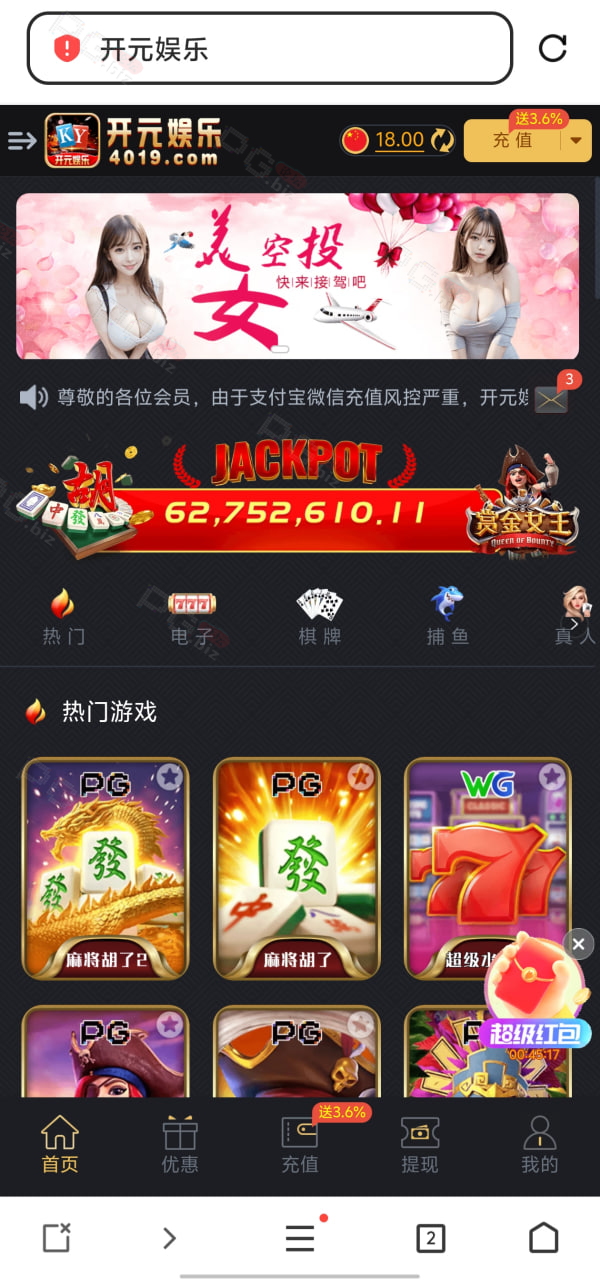Open the browser tabs switcher showing 2
Screen dimensions: 600x1280
(x=430, y=1239)
